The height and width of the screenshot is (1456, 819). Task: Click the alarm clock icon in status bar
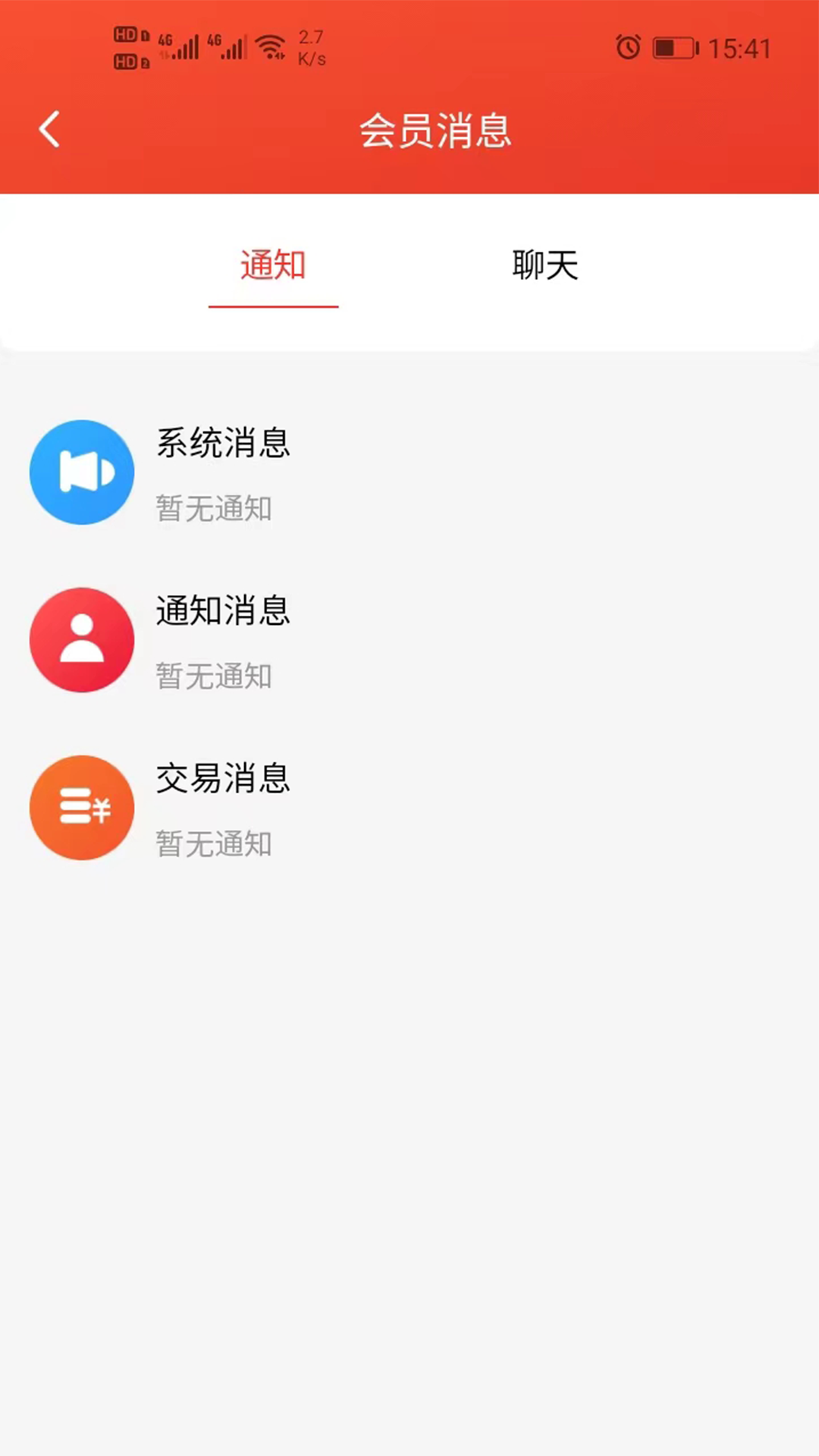coord(627,49)
